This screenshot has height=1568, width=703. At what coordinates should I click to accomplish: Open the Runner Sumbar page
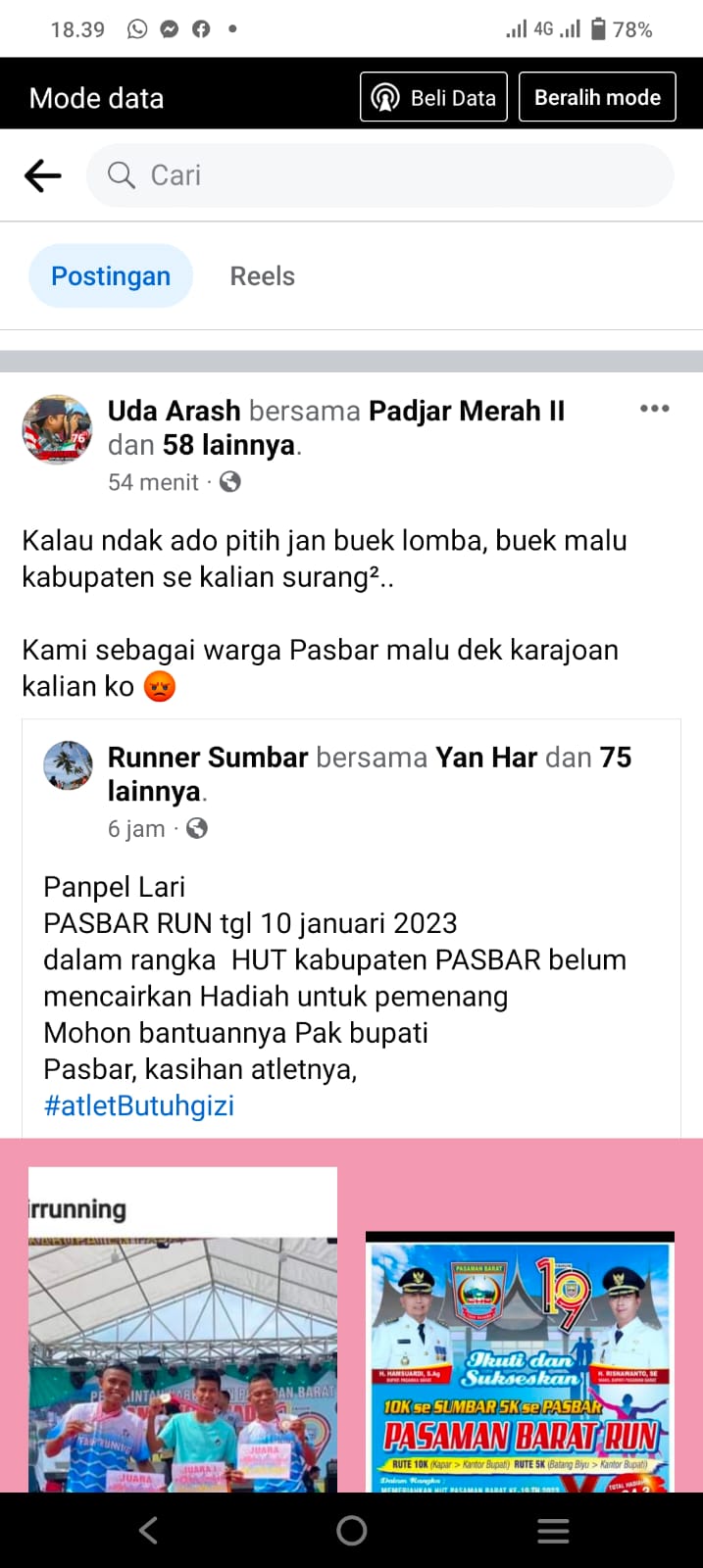(x=208, y=758)
